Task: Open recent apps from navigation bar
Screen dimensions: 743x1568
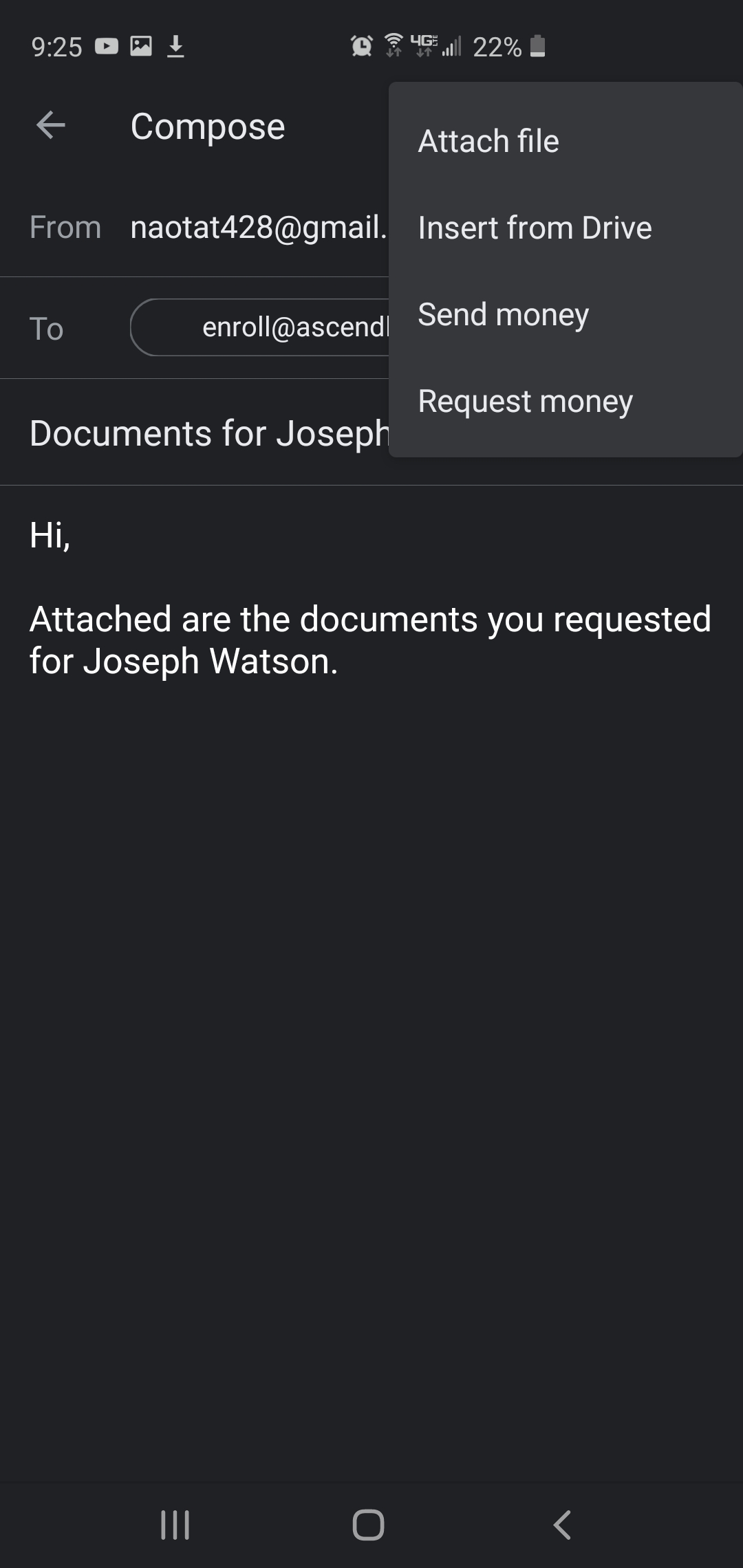Action: pyautogui.click(x=175, y=1525)
